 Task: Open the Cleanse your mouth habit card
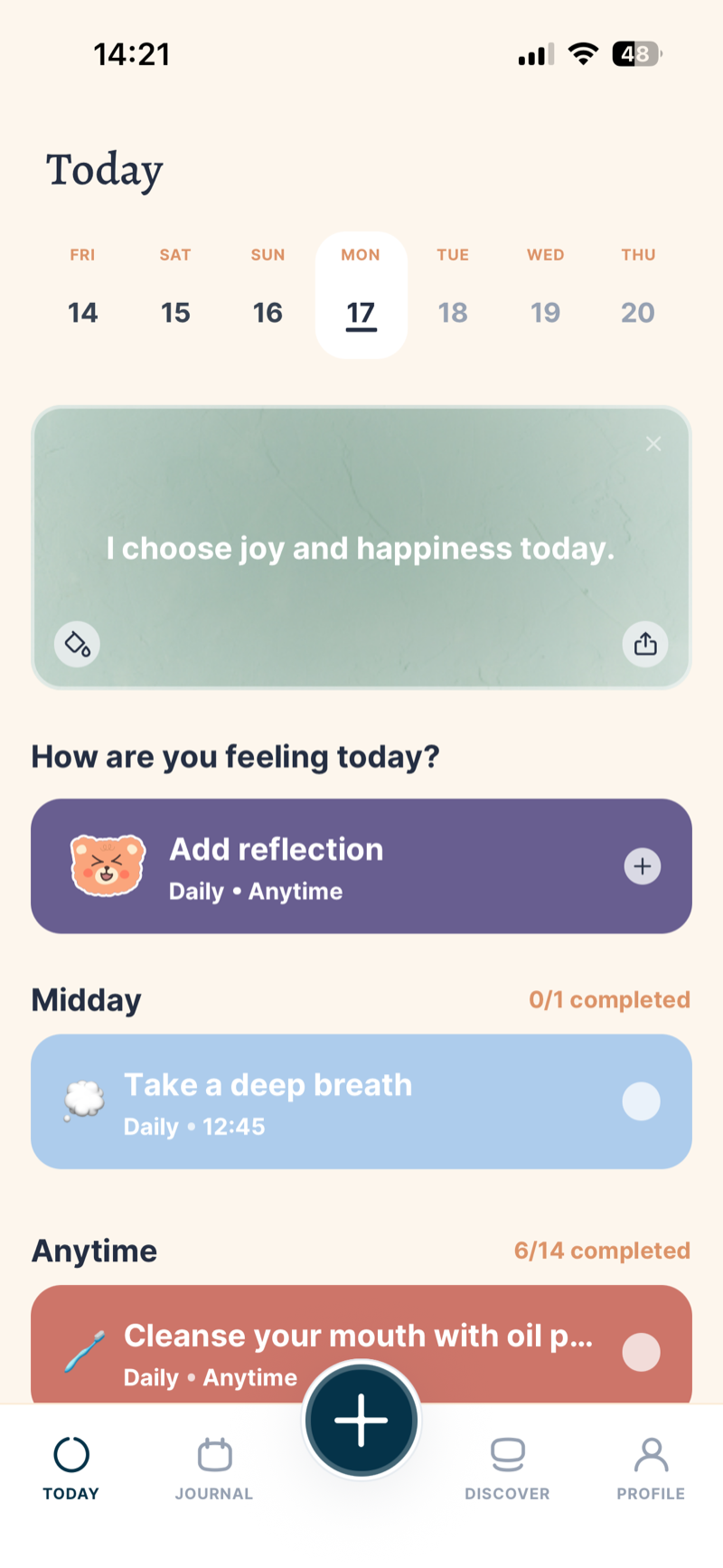361,1345
